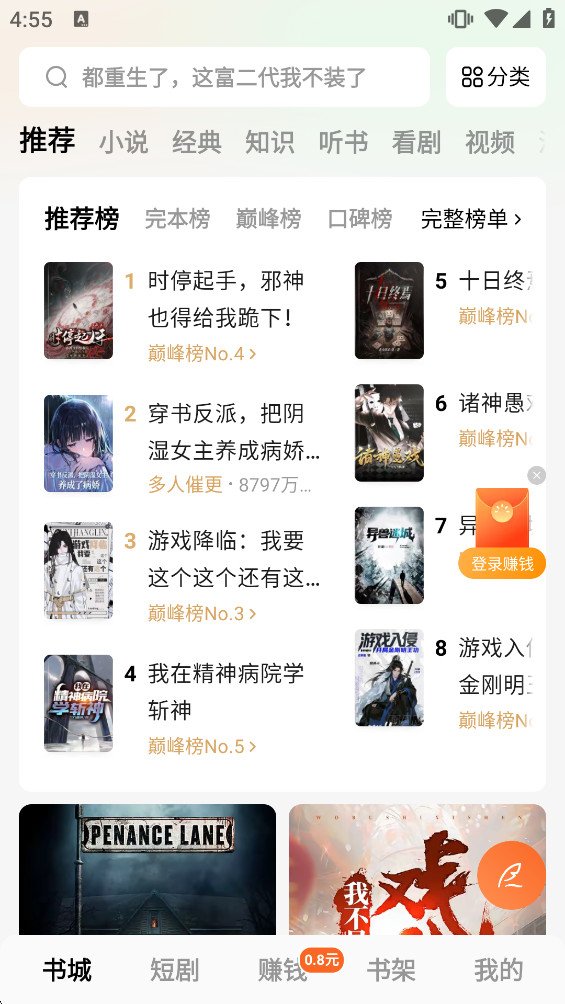Select the 完本榜 ranking tab

(x=177, y=219)
